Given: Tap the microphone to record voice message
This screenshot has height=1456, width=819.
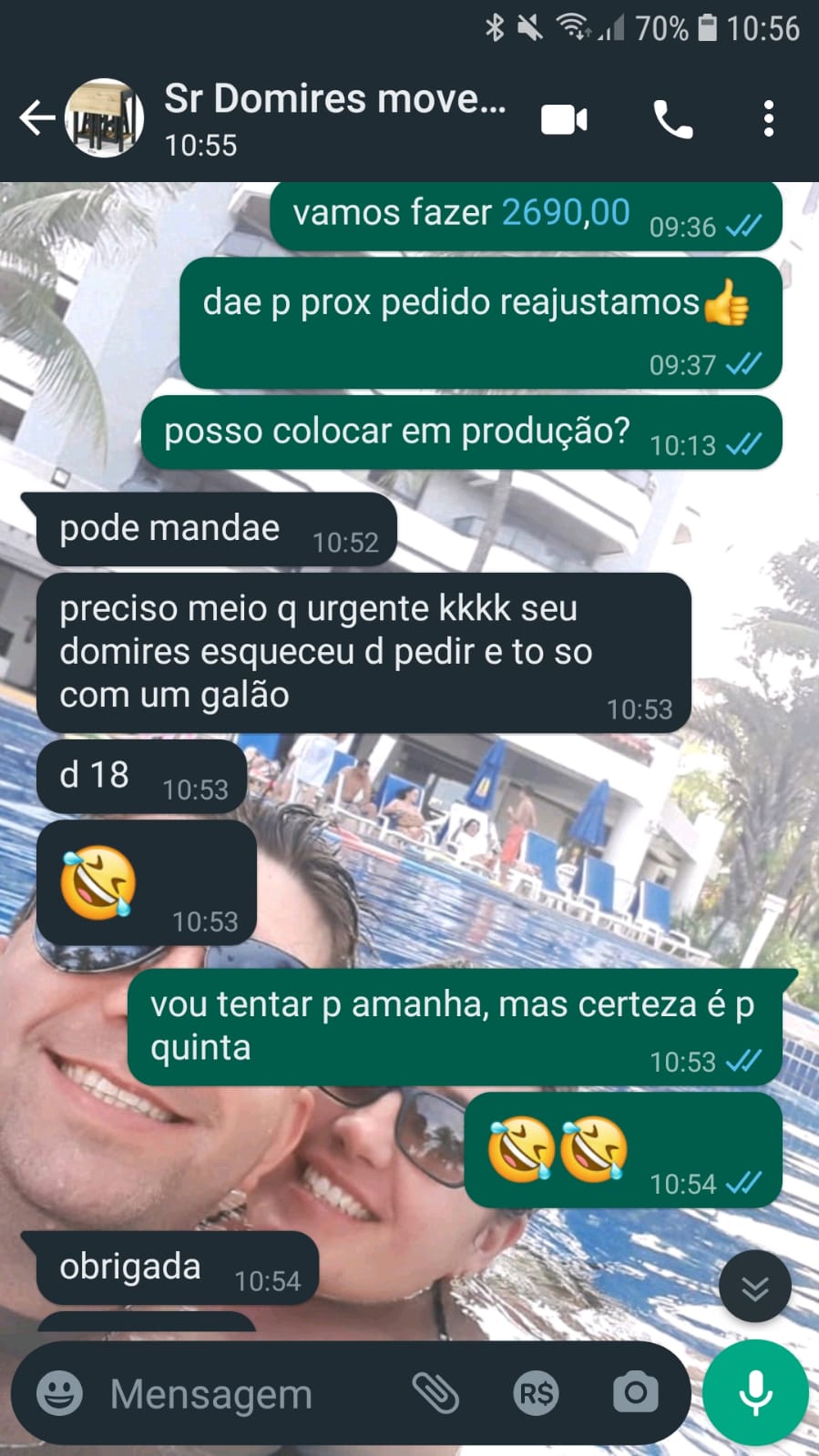Looking at the screenshot, I should (x=755, y=1393).
